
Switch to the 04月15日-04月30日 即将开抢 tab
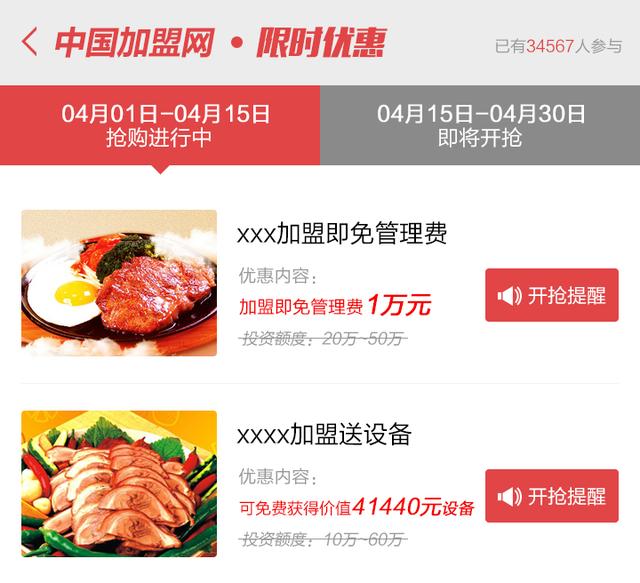[480, 125]
